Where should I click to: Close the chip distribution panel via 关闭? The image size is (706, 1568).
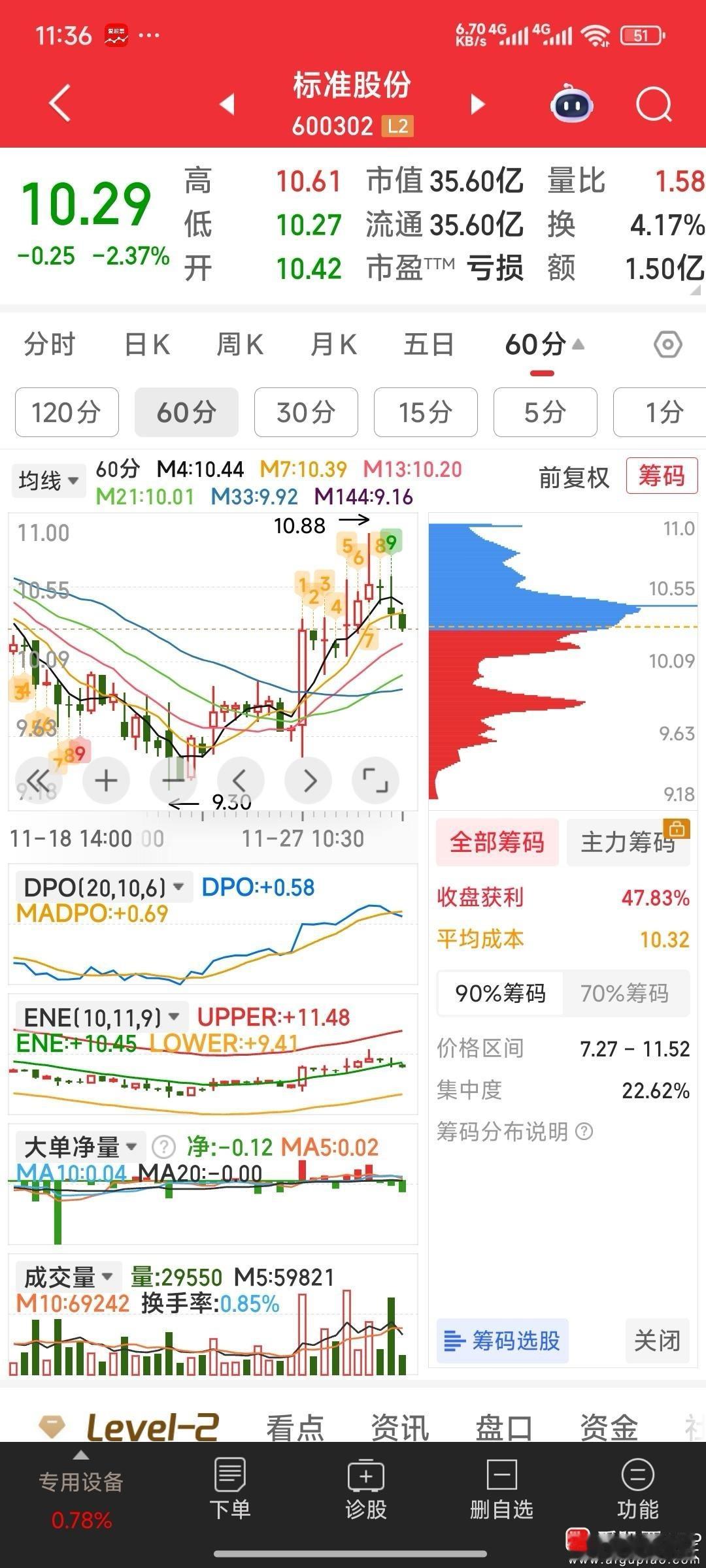(657, 1341)
